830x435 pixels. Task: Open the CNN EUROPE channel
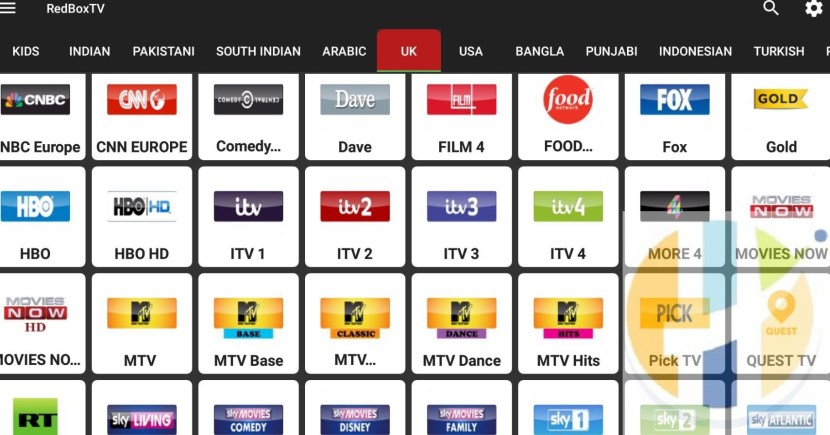141,115
